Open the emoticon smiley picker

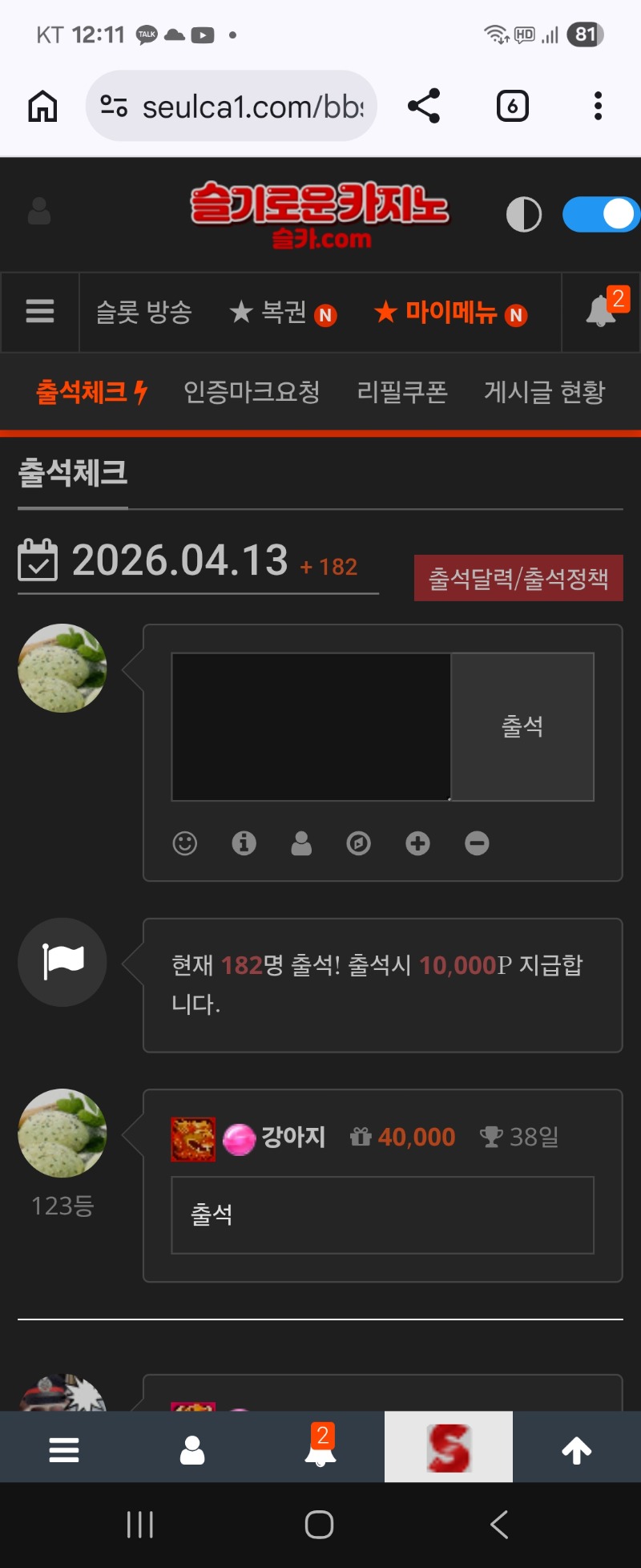[185, 843]
